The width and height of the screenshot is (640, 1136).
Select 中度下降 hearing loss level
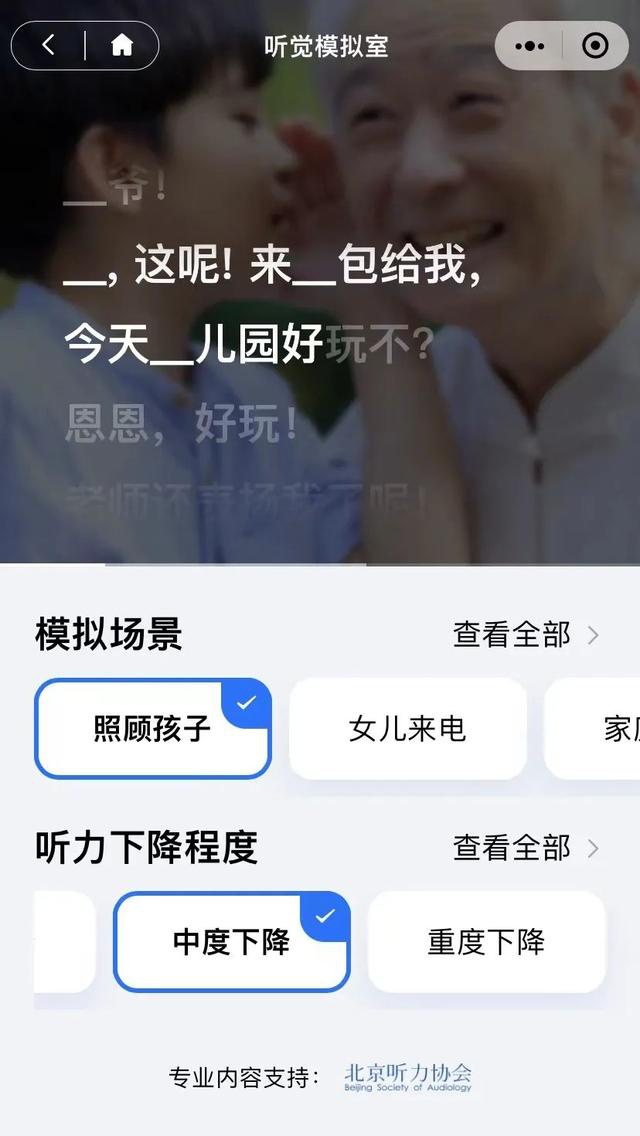click(231, 942)
